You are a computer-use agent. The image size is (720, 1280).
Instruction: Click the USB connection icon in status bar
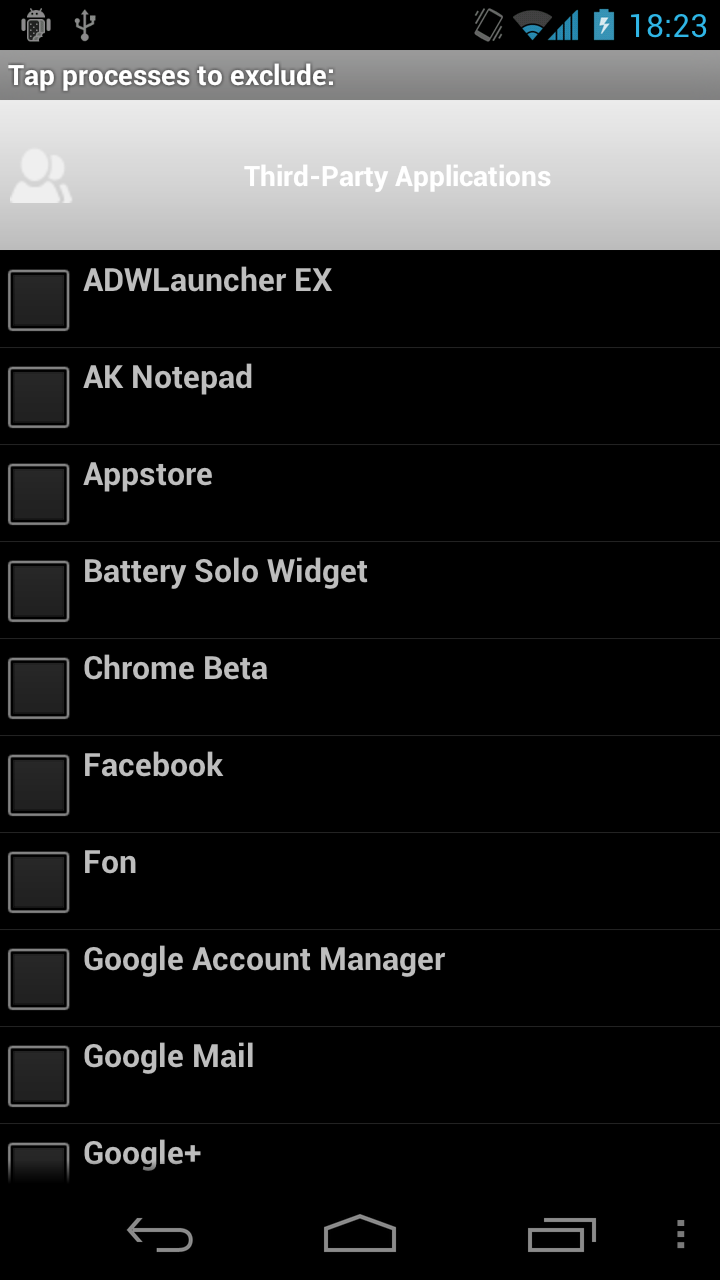tap(86, 24)
